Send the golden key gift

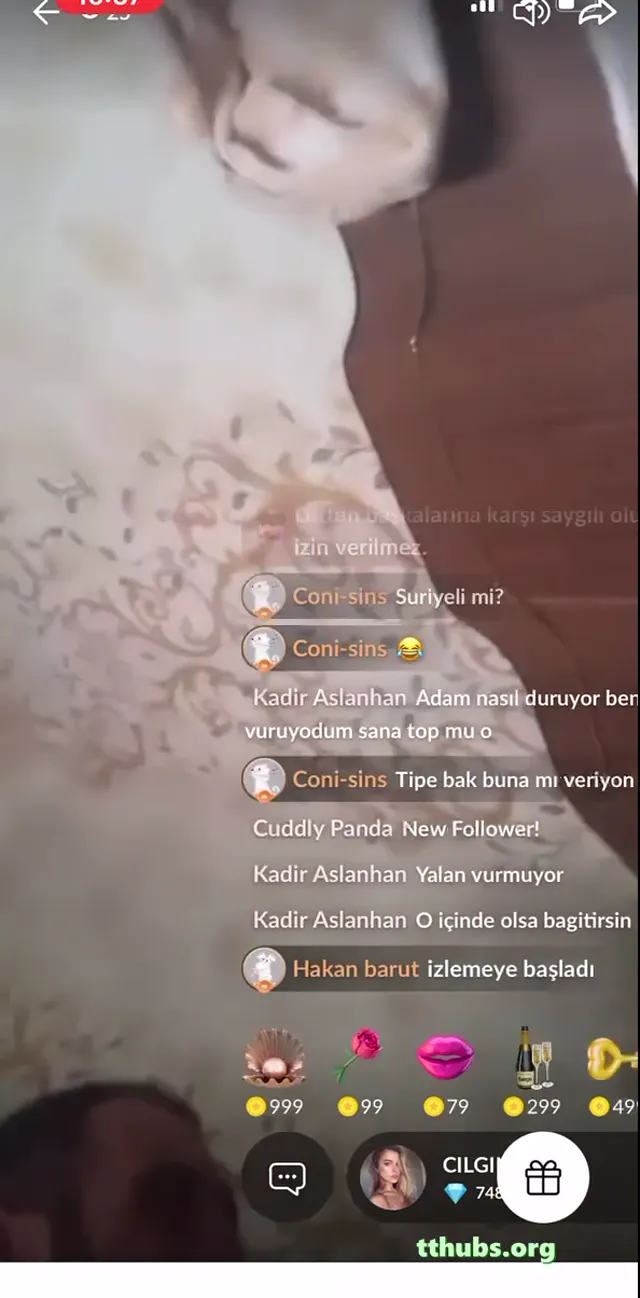coord(612,1072)
